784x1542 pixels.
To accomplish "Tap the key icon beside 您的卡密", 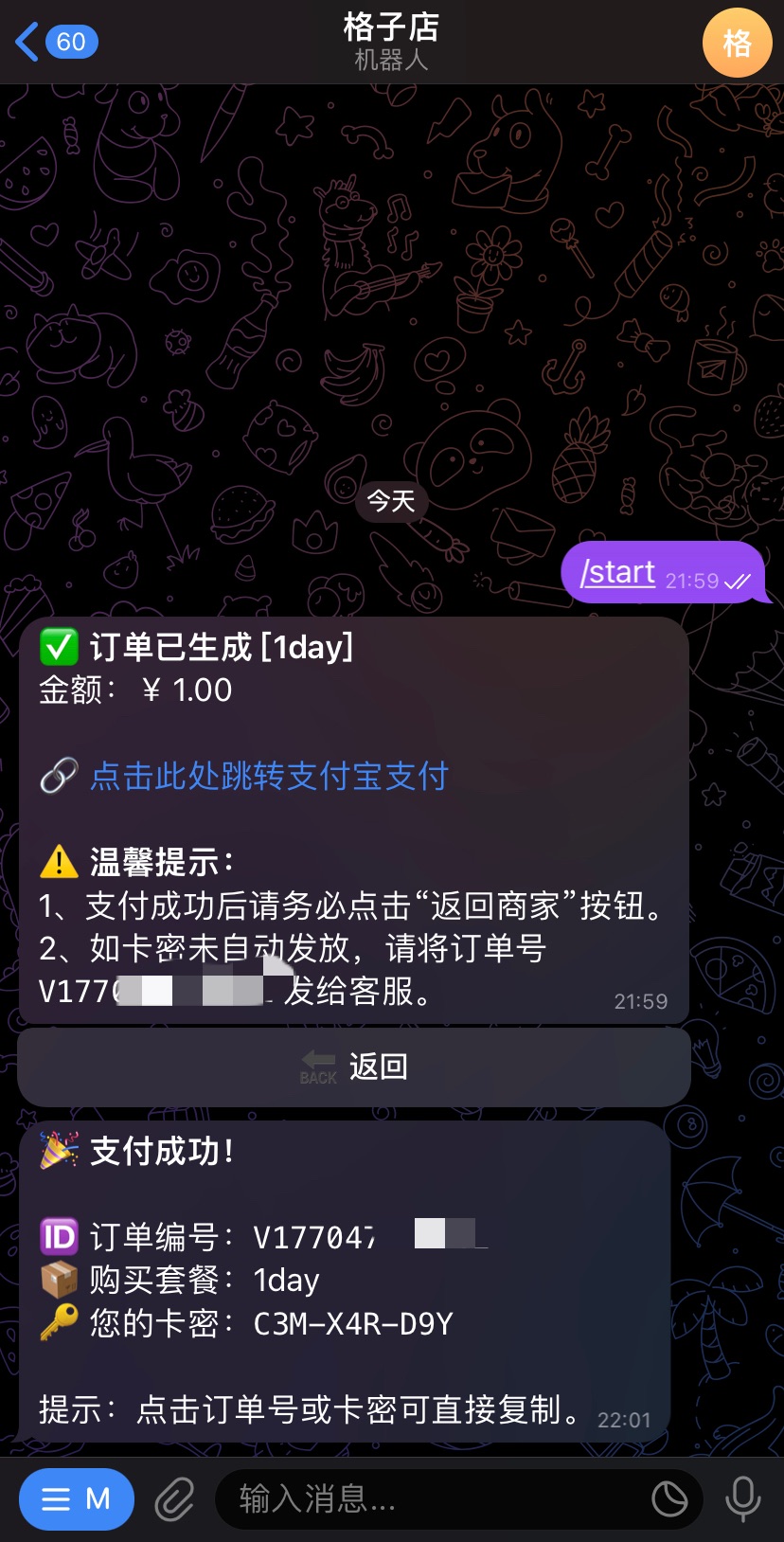I will (58, 1323).
